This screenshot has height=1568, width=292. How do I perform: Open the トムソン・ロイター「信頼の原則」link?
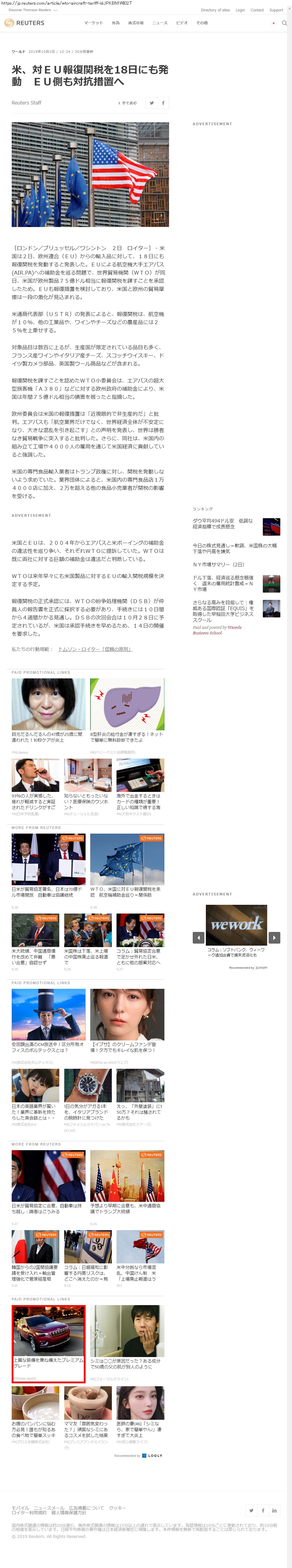pyautogui.click(x=95, y=649)
